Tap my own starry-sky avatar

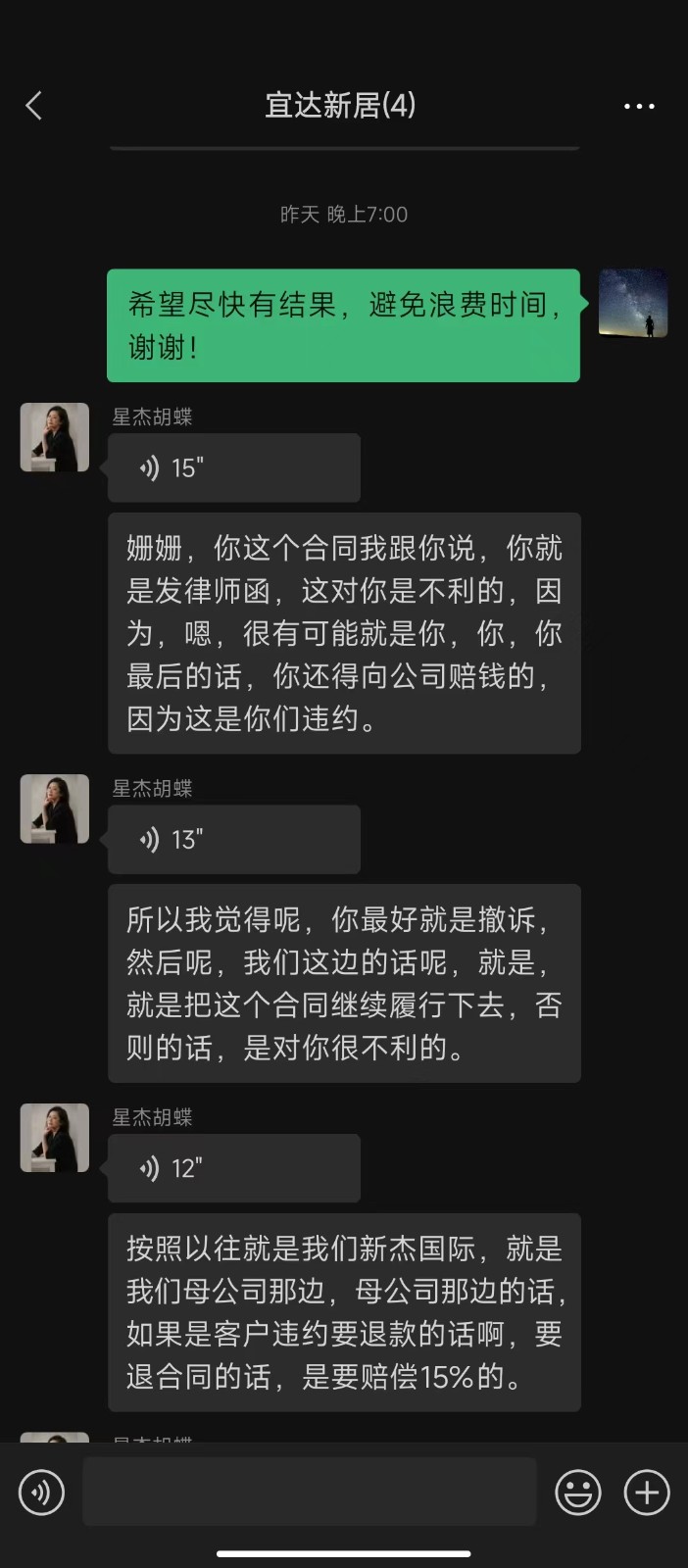(633, 304)
